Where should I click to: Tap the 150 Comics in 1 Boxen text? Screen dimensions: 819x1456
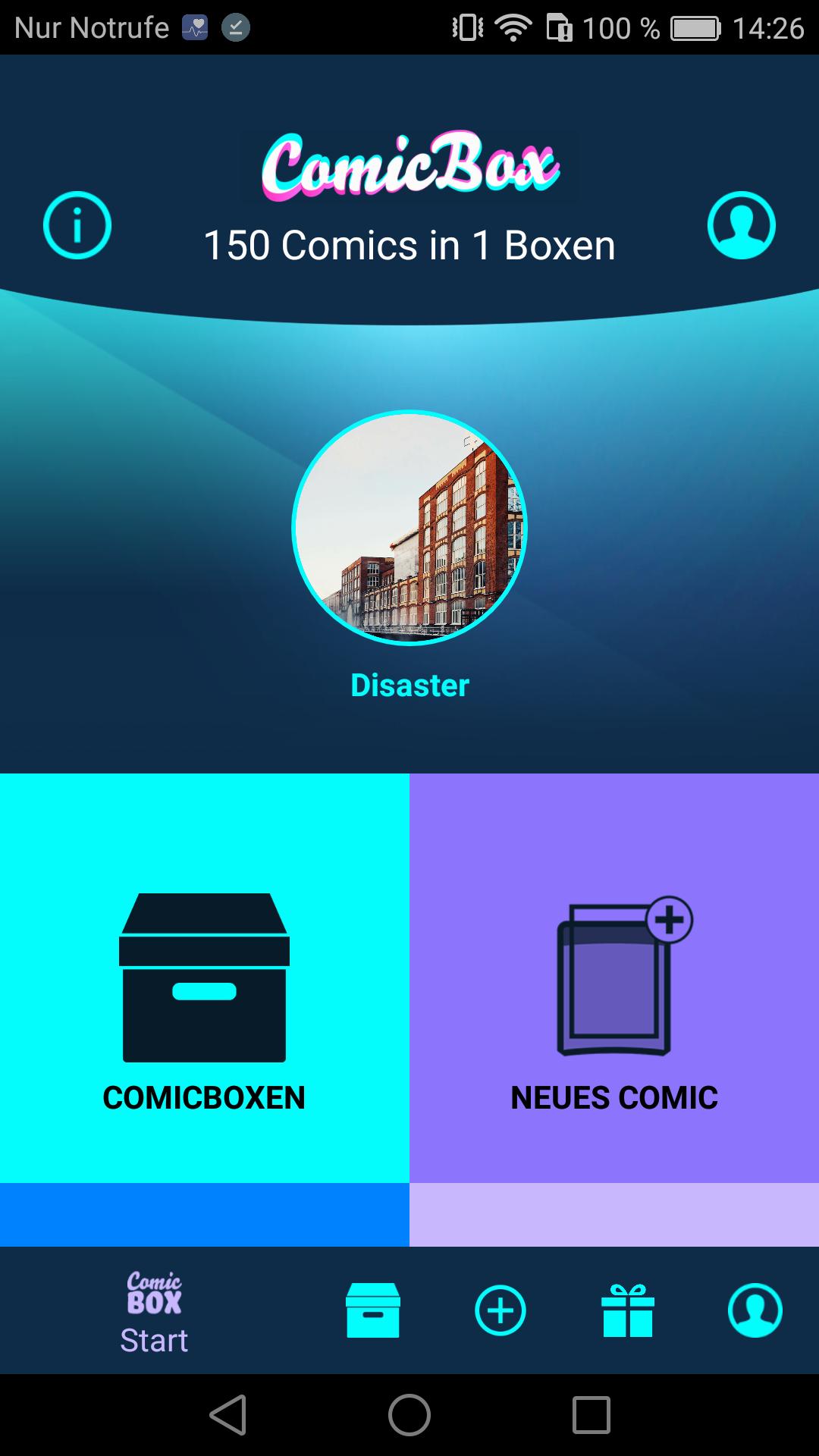click(409, 244)
